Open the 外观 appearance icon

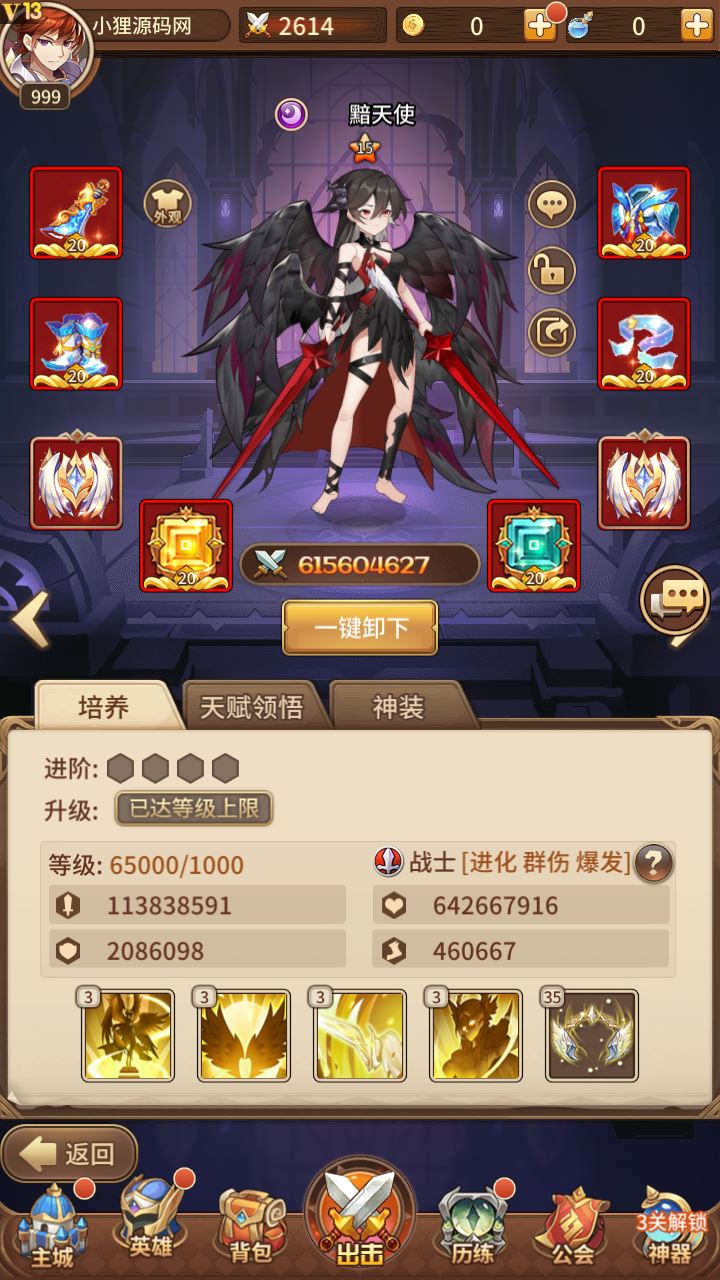(167, 204)
